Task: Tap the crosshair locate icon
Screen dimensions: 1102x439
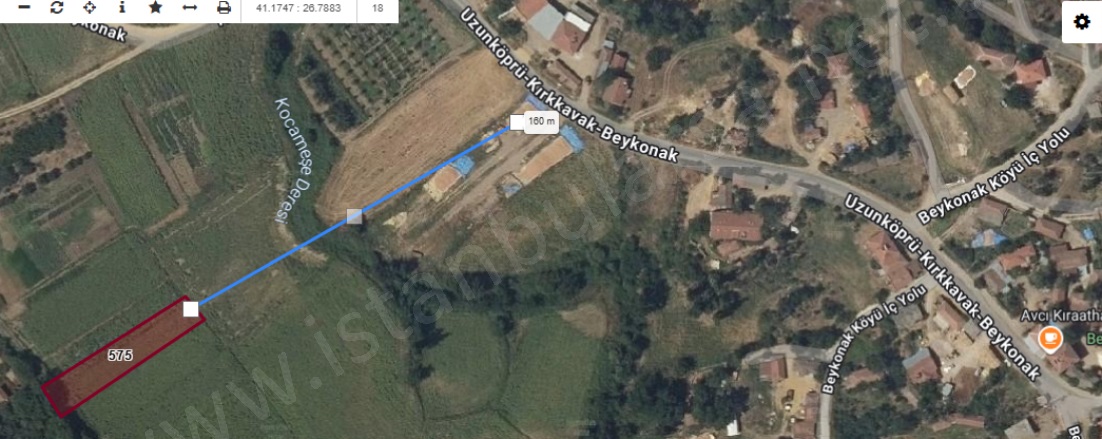Action: (x=89, y=8)
